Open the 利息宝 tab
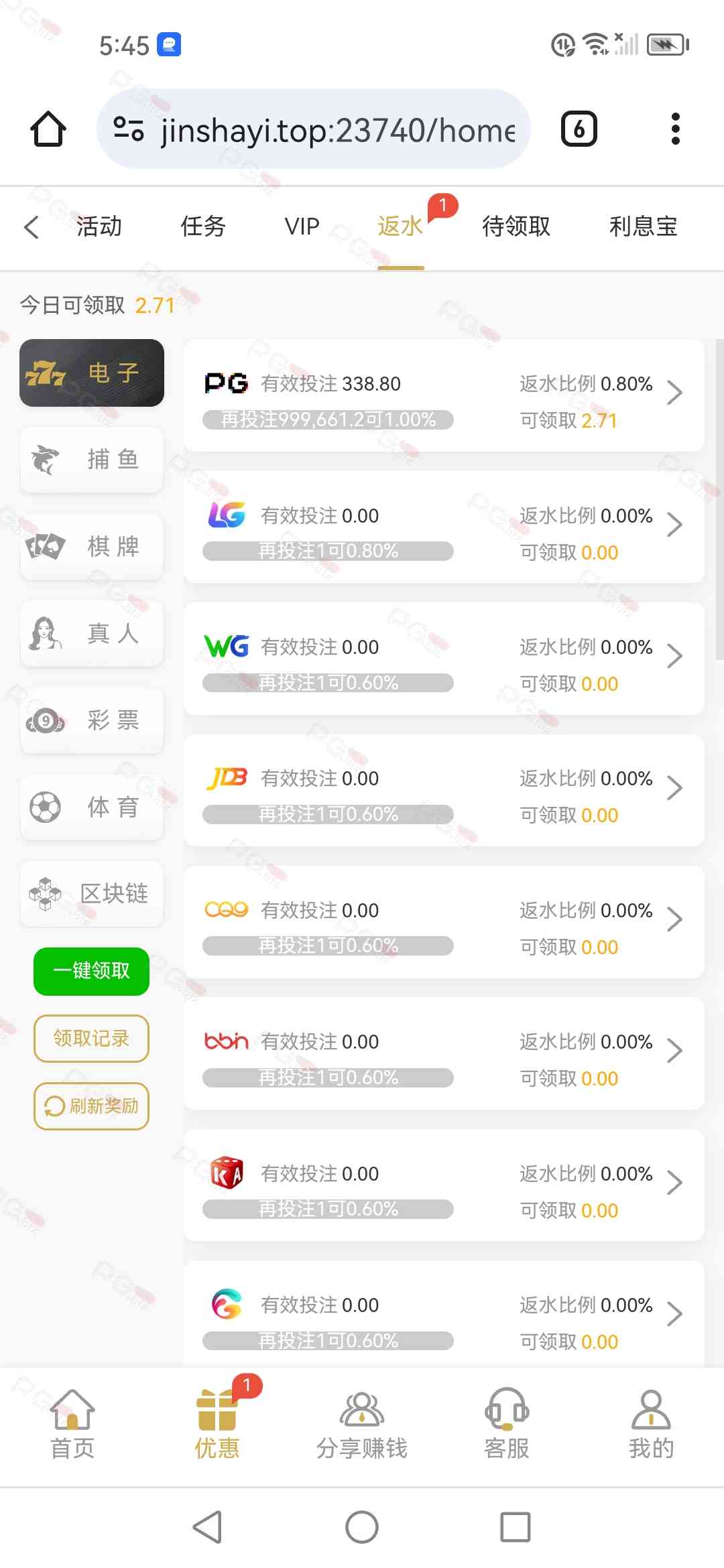Viewport: 724px width, 1568px height. 642,227
